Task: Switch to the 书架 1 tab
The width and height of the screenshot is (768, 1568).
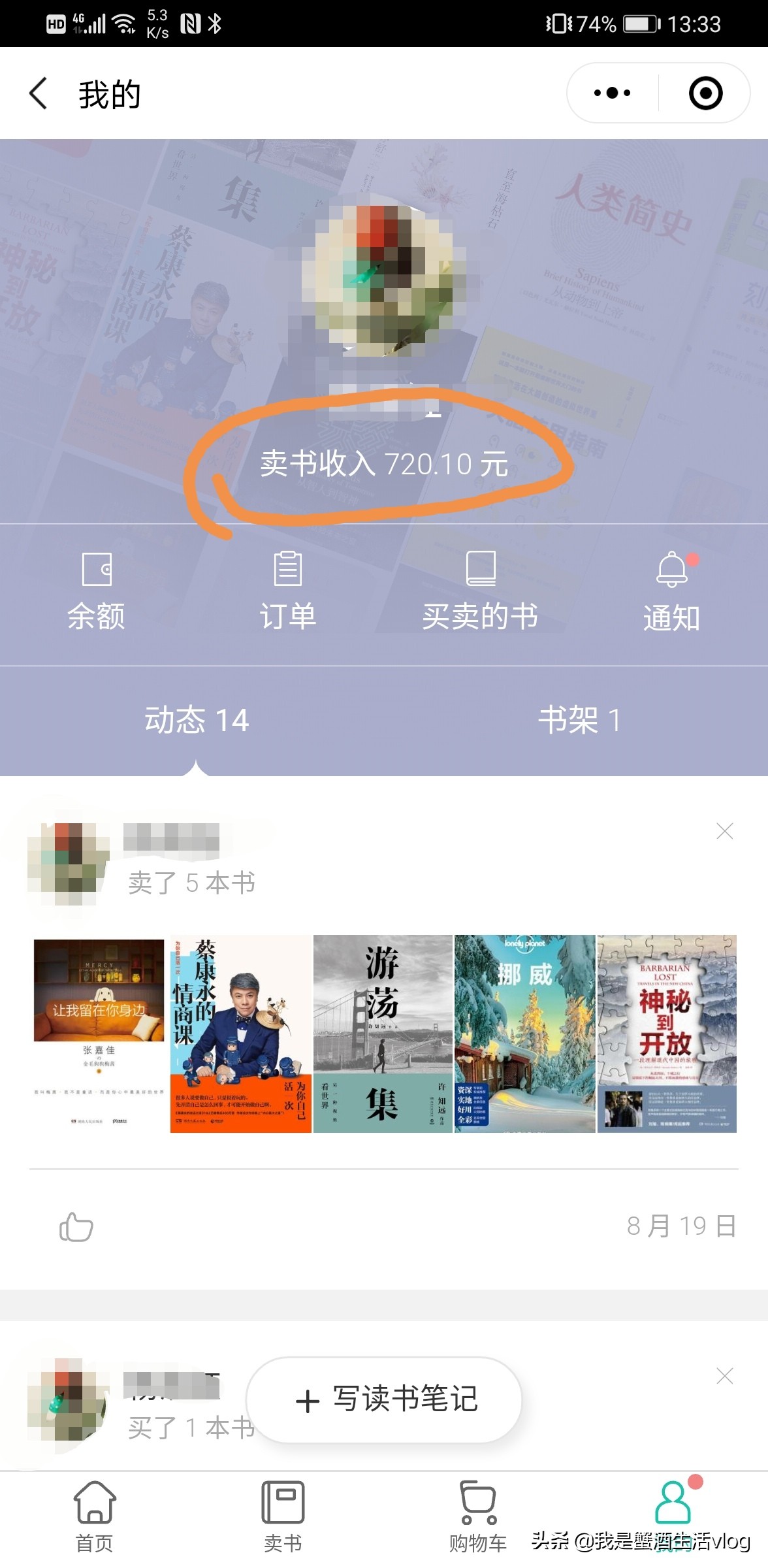Action: pyautogui.click(x=580, y=721)
